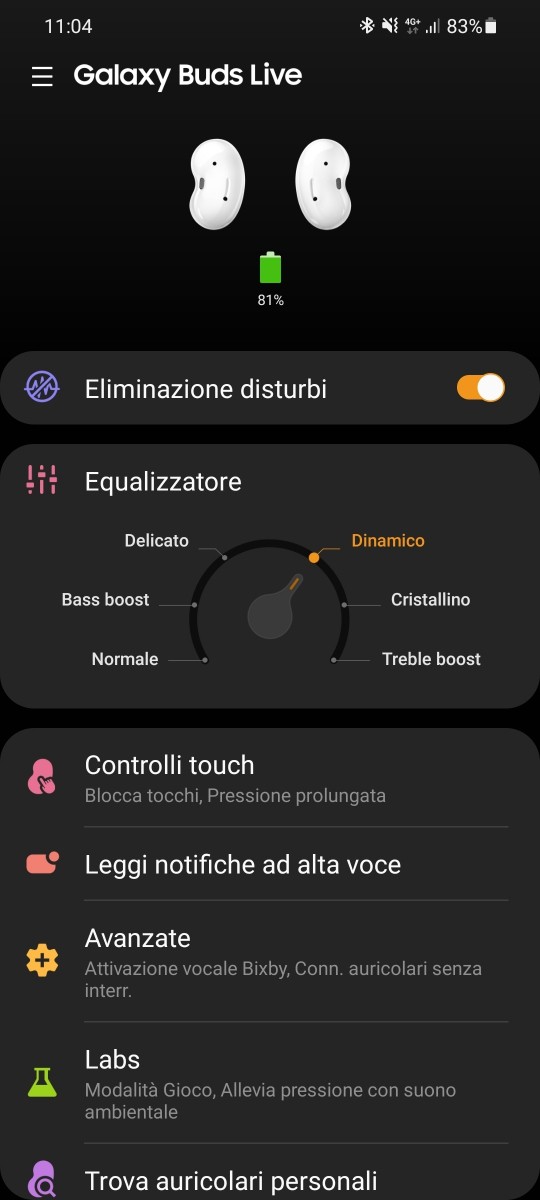Turn off Eliminazione disturbi switch
The width and height of the screenshot is (540, 1200).
481,388
